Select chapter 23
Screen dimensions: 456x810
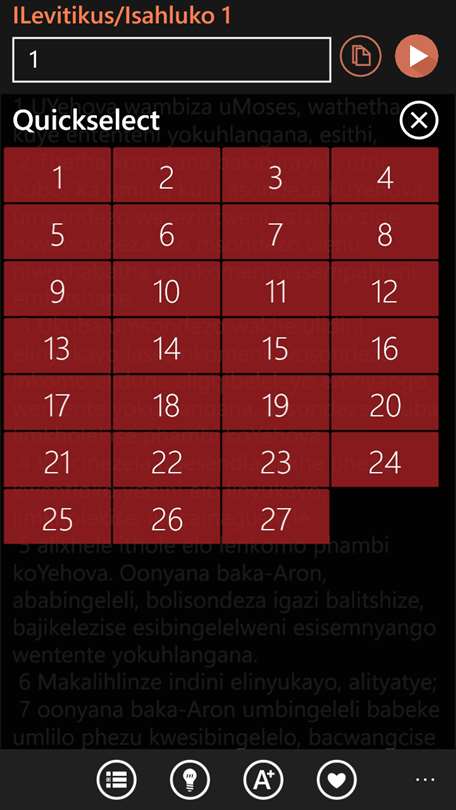[x=275, y=459]
